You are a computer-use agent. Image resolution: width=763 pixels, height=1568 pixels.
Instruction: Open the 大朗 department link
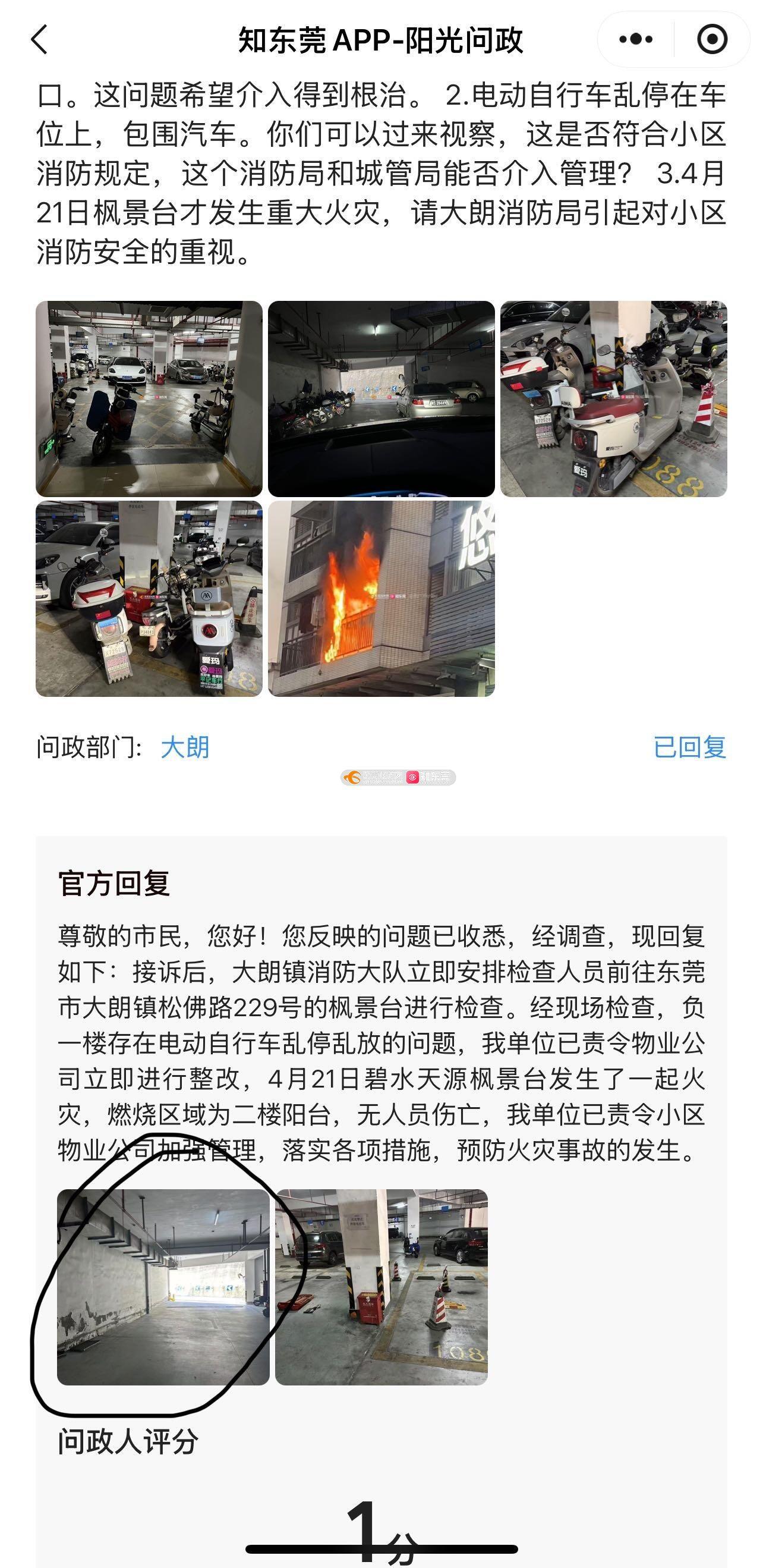185,747
